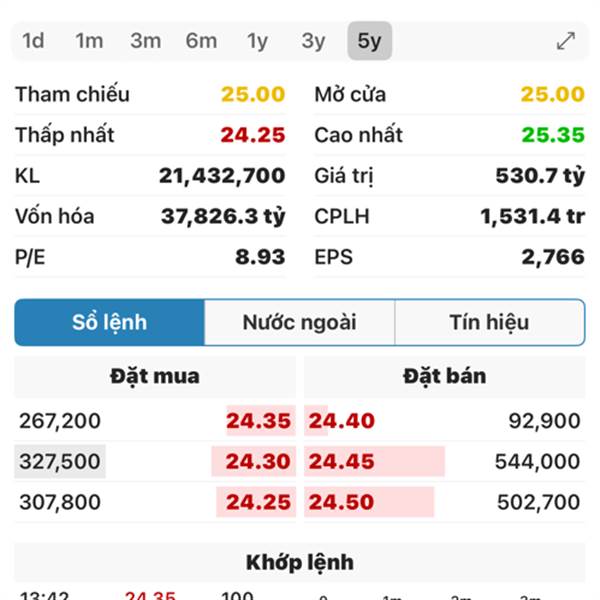Switch to the 1y range
The width and height of the screenshot is (600, 600).
258,41
